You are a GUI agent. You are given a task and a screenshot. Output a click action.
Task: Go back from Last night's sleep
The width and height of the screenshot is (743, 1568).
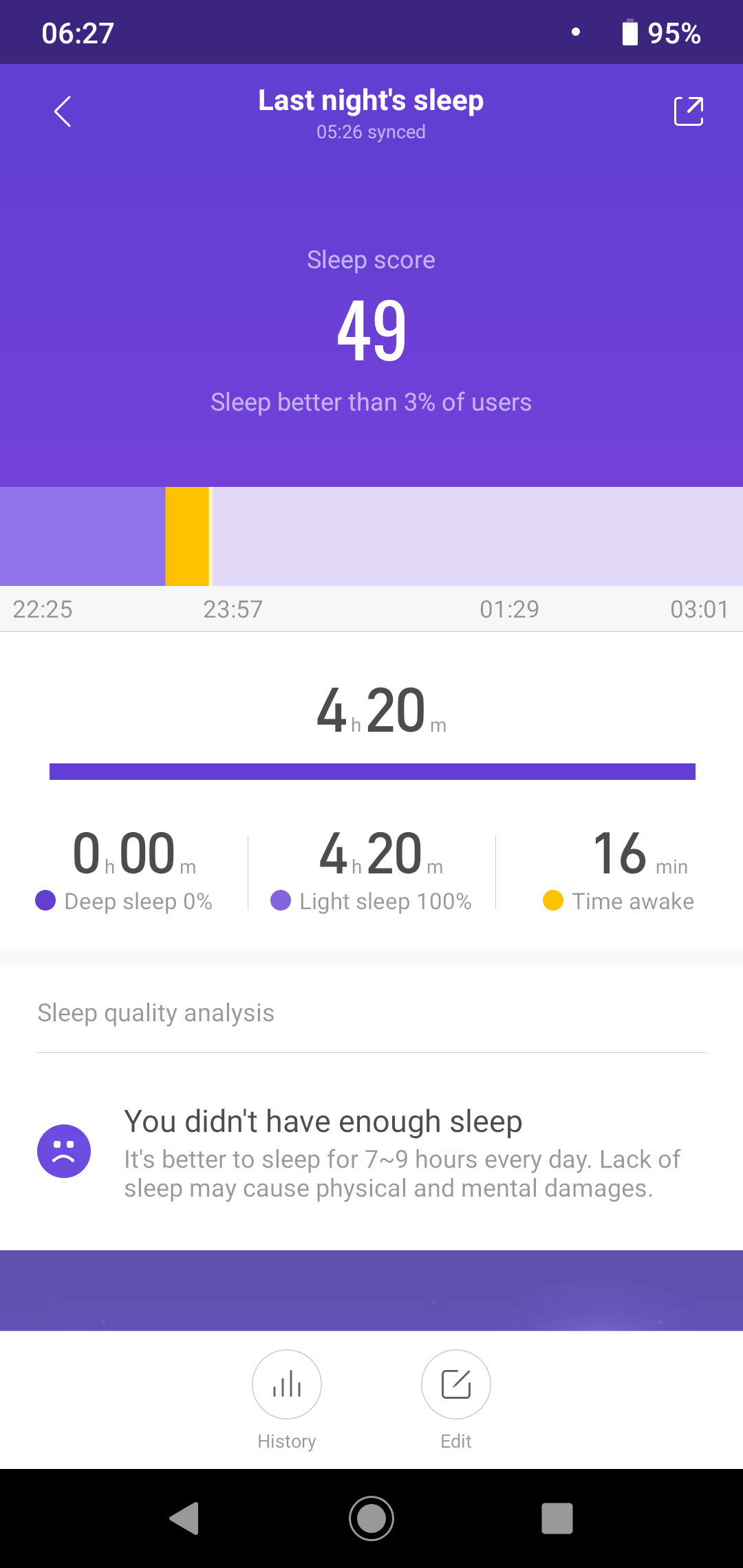pos(63,111)
